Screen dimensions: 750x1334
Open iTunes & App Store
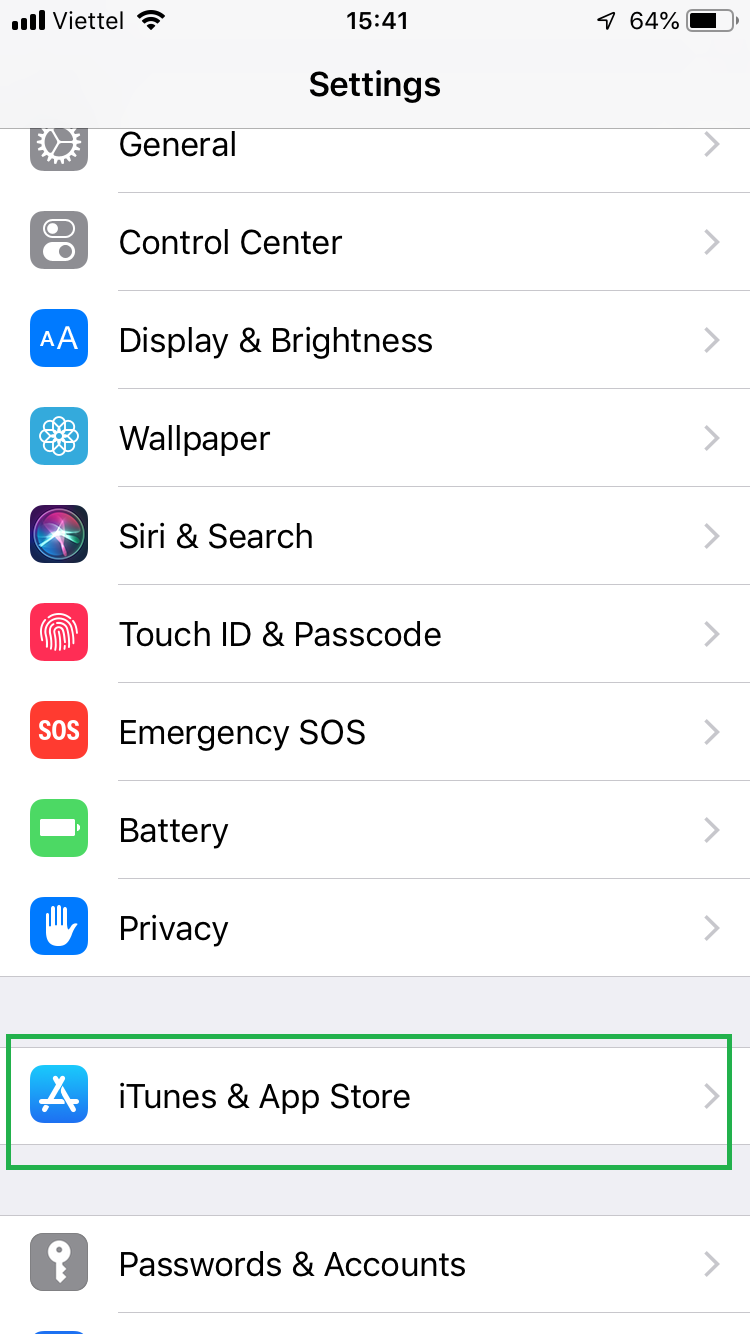(375, 1096)
